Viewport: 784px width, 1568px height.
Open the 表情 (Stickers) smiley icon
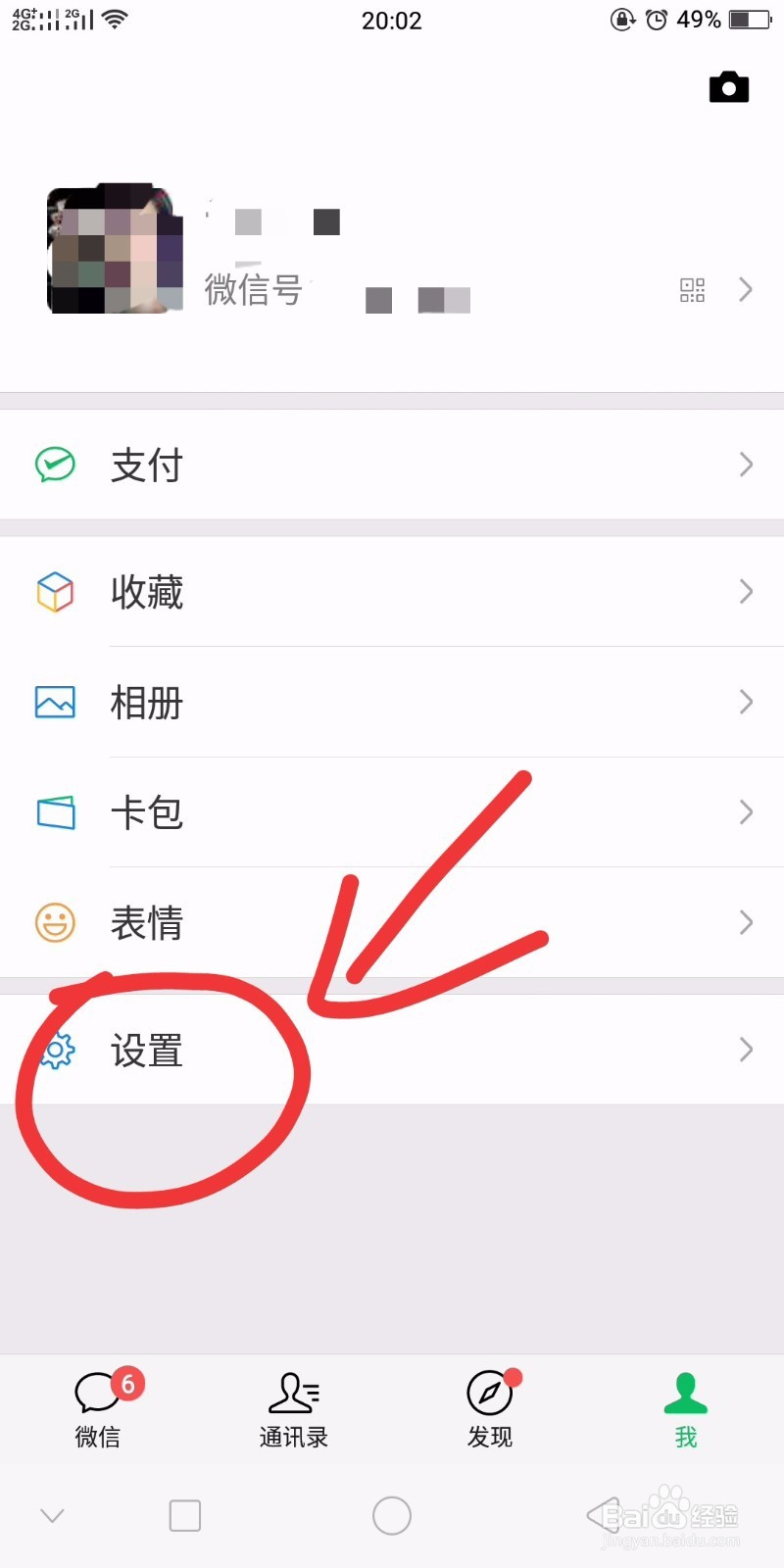(56, 922)
